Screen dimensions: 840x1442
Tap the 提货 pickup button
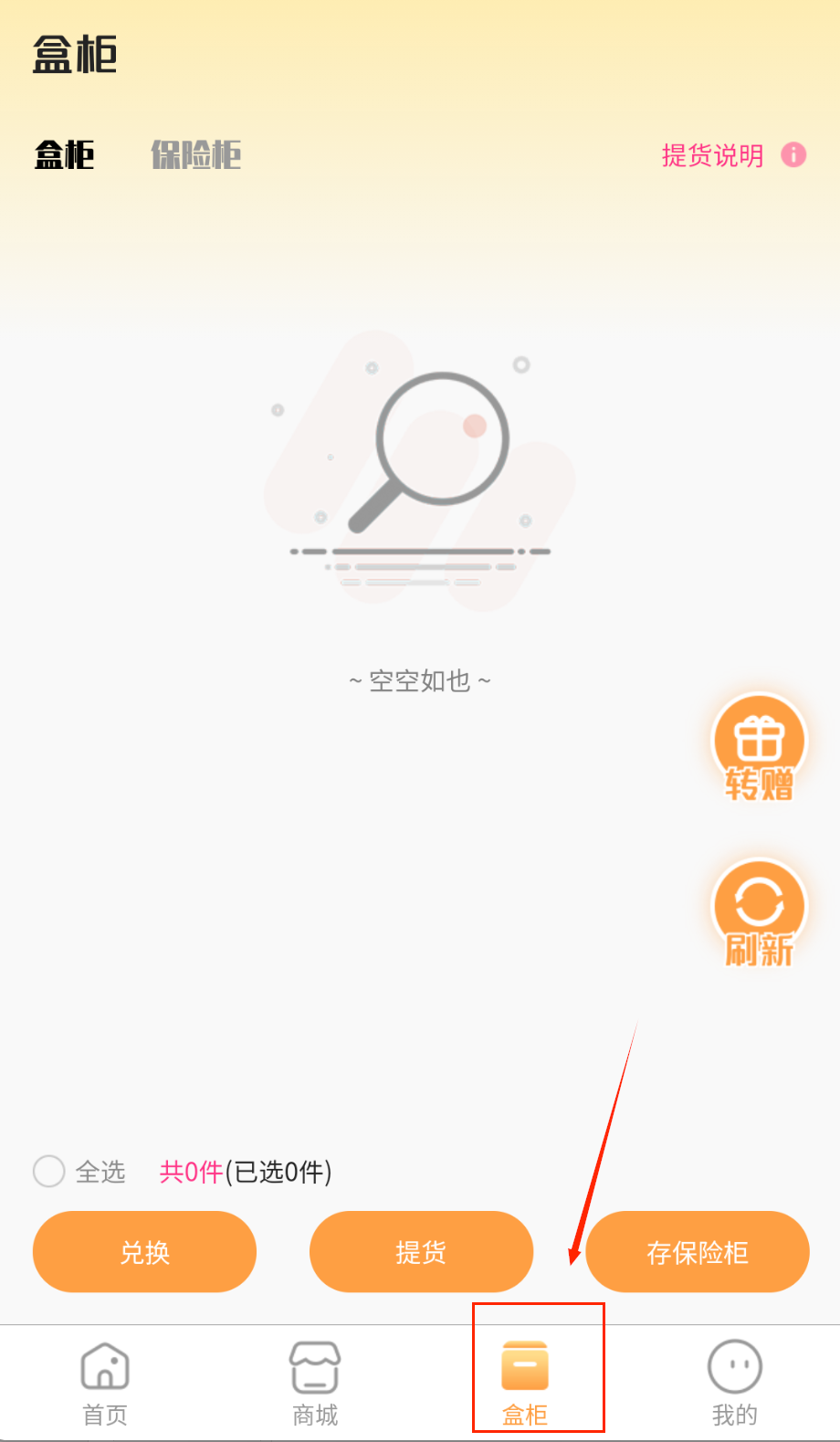pyautogui.click(x=421, y=1252)
